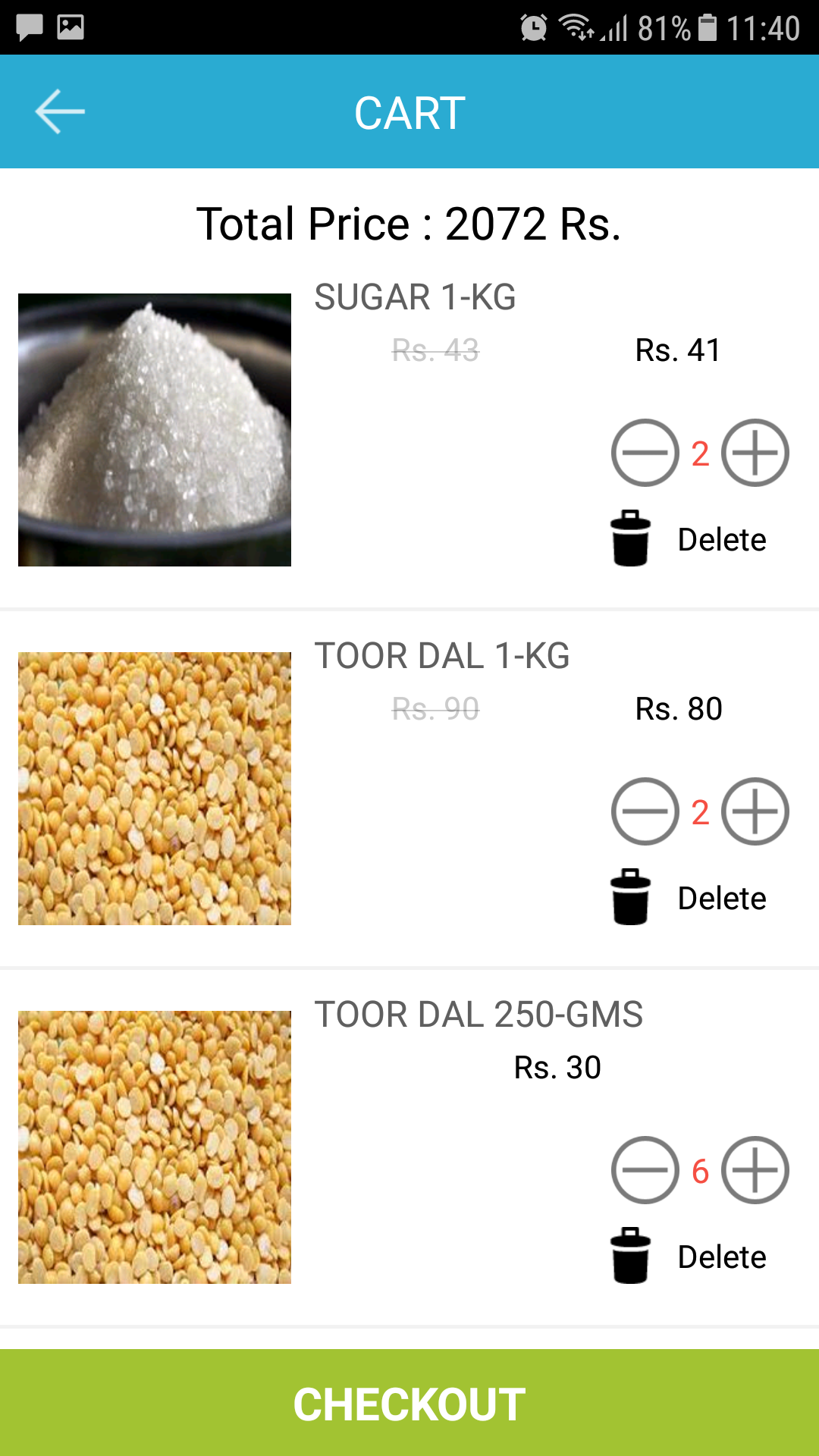The image size is (819, 1456).
Task: Proceed to Checkout
Action: pyautogui.click(x=409, y=1403)
